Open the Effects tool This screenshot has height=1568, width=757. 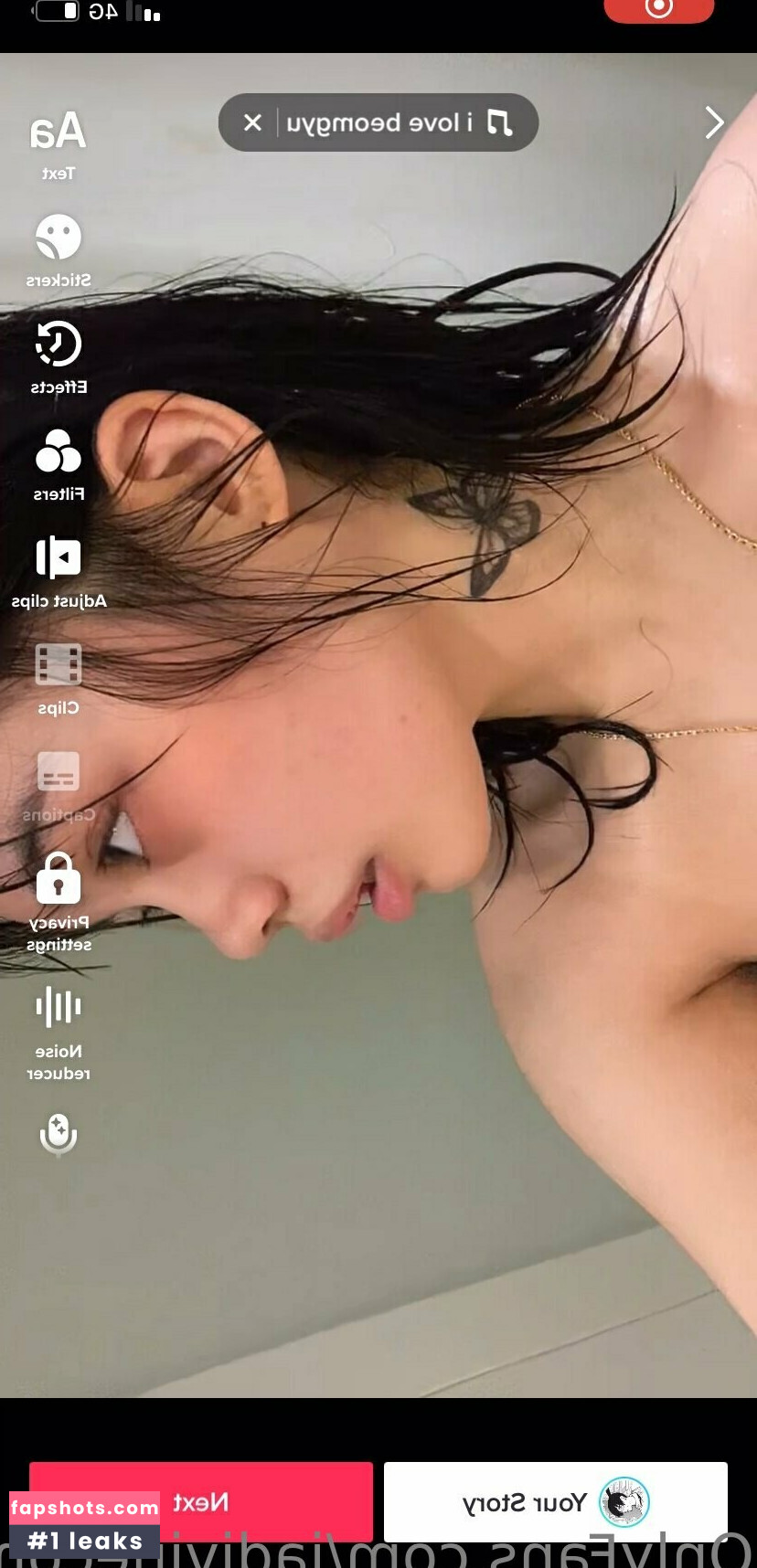(x=59, y=356)
